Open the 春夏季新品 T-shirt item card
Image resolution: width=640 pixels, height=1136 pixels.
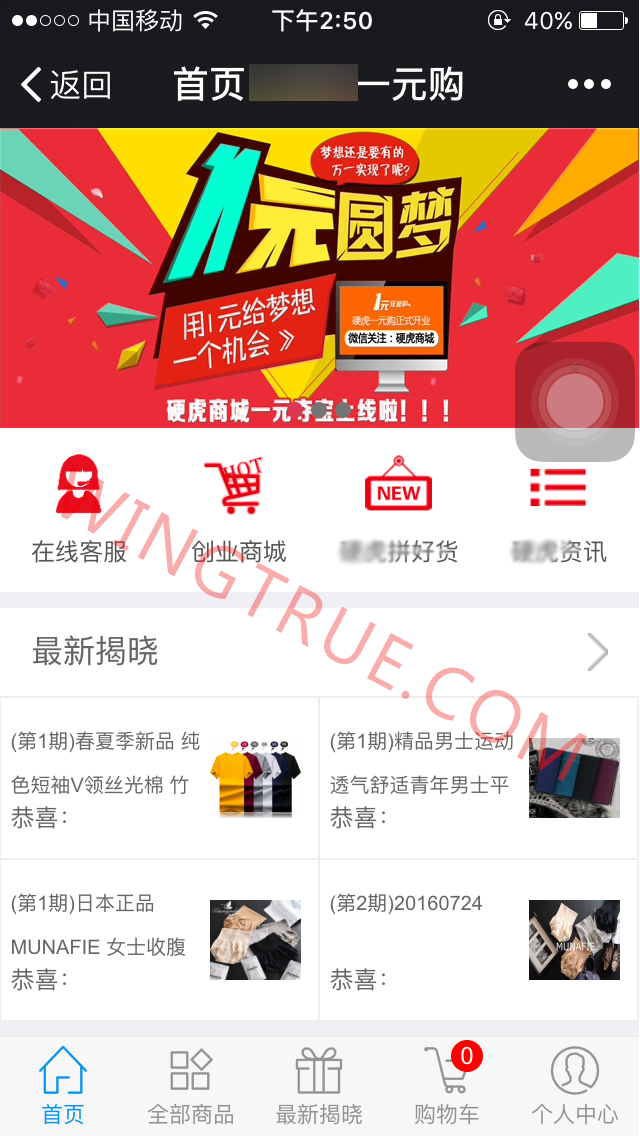pyautogui.click(x=160, y=778)
